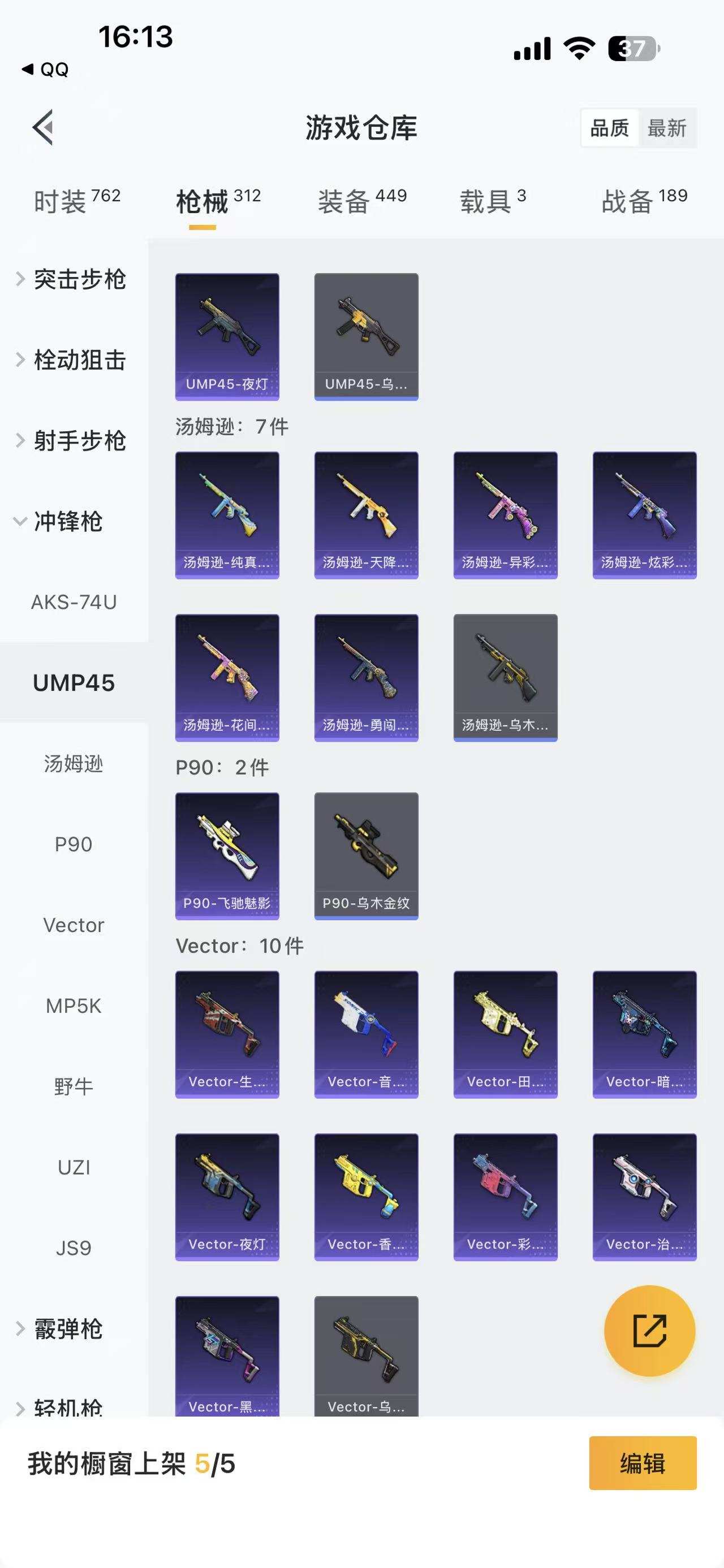724x1568 pixels.
Task: Return to QQ via status bar link
Action: tap(46, 70)
